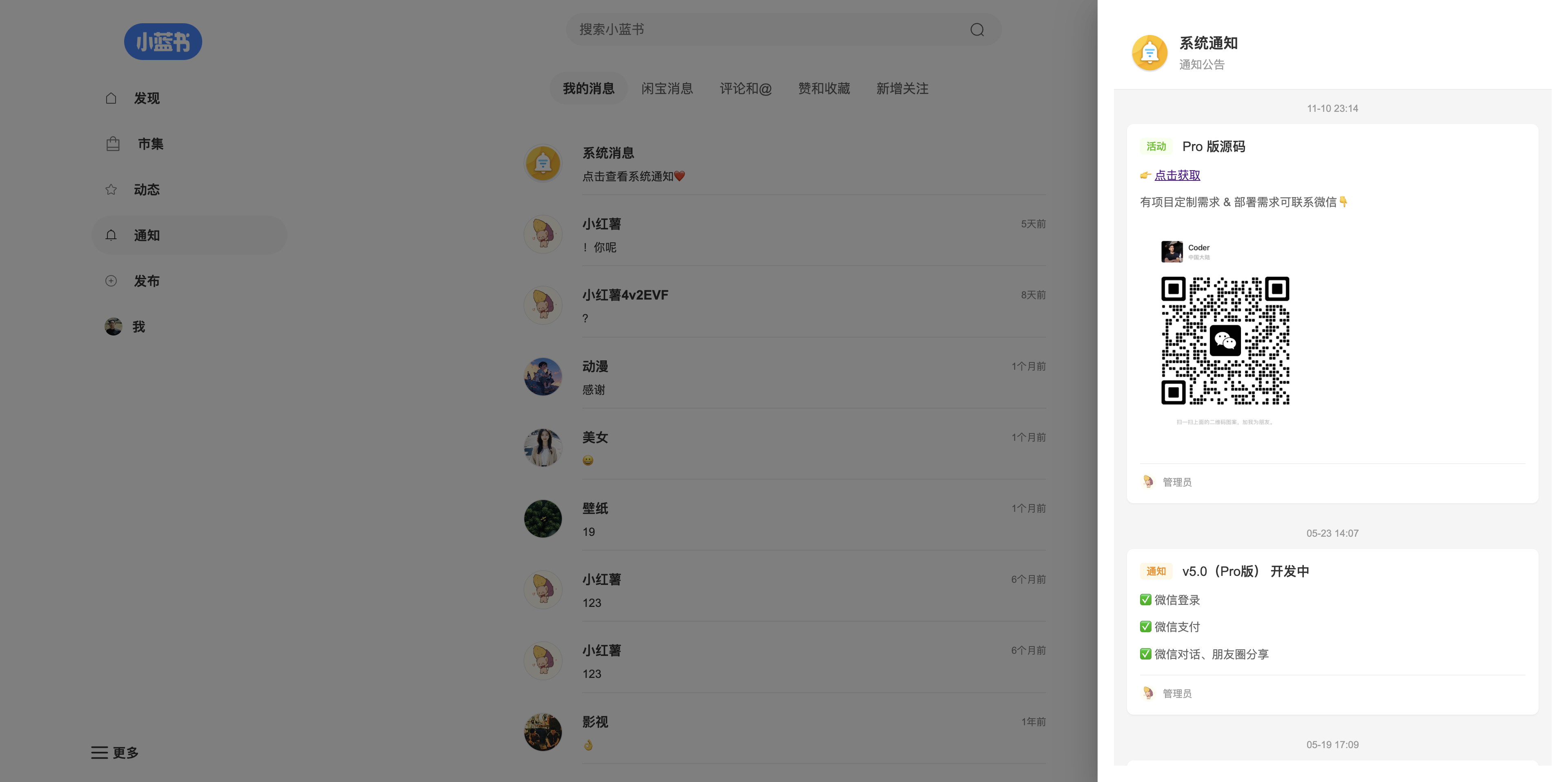This screenshot has width=1568, height=782.
Task: Tap the 搜索小蓝书 search box
Action: [767, 29]
